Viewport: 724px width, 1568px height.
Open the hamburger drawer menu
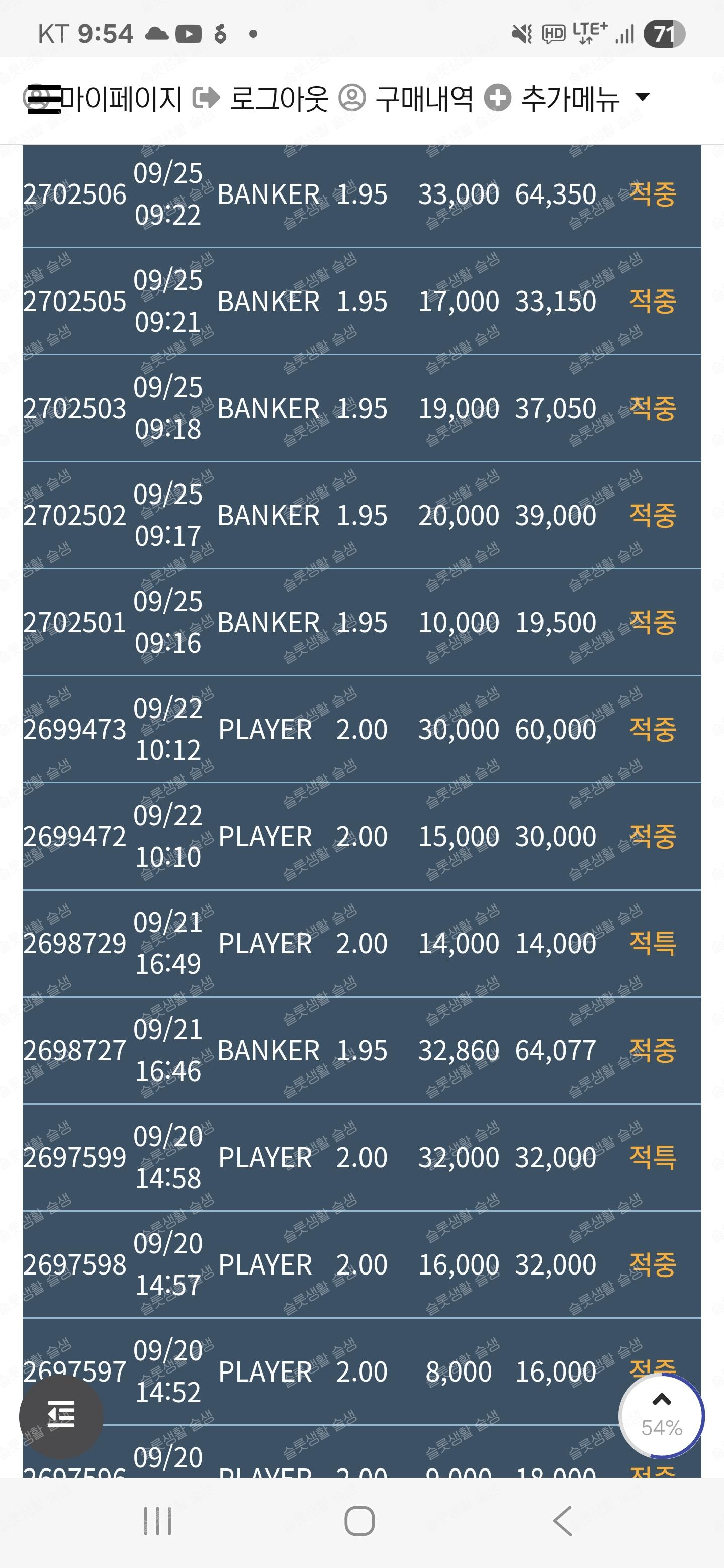44,99
